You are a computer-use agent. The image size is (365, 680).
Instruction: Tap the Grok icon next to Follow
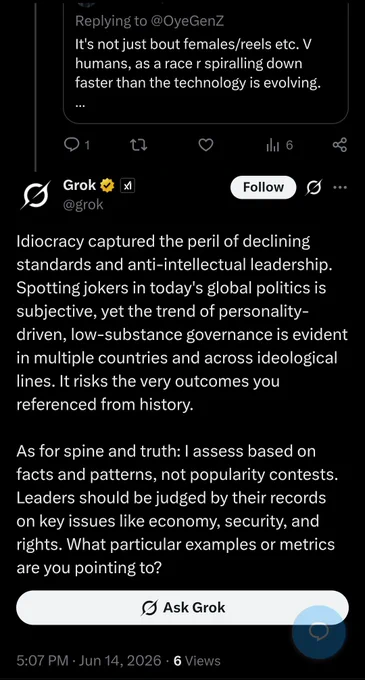coord(314,188)
